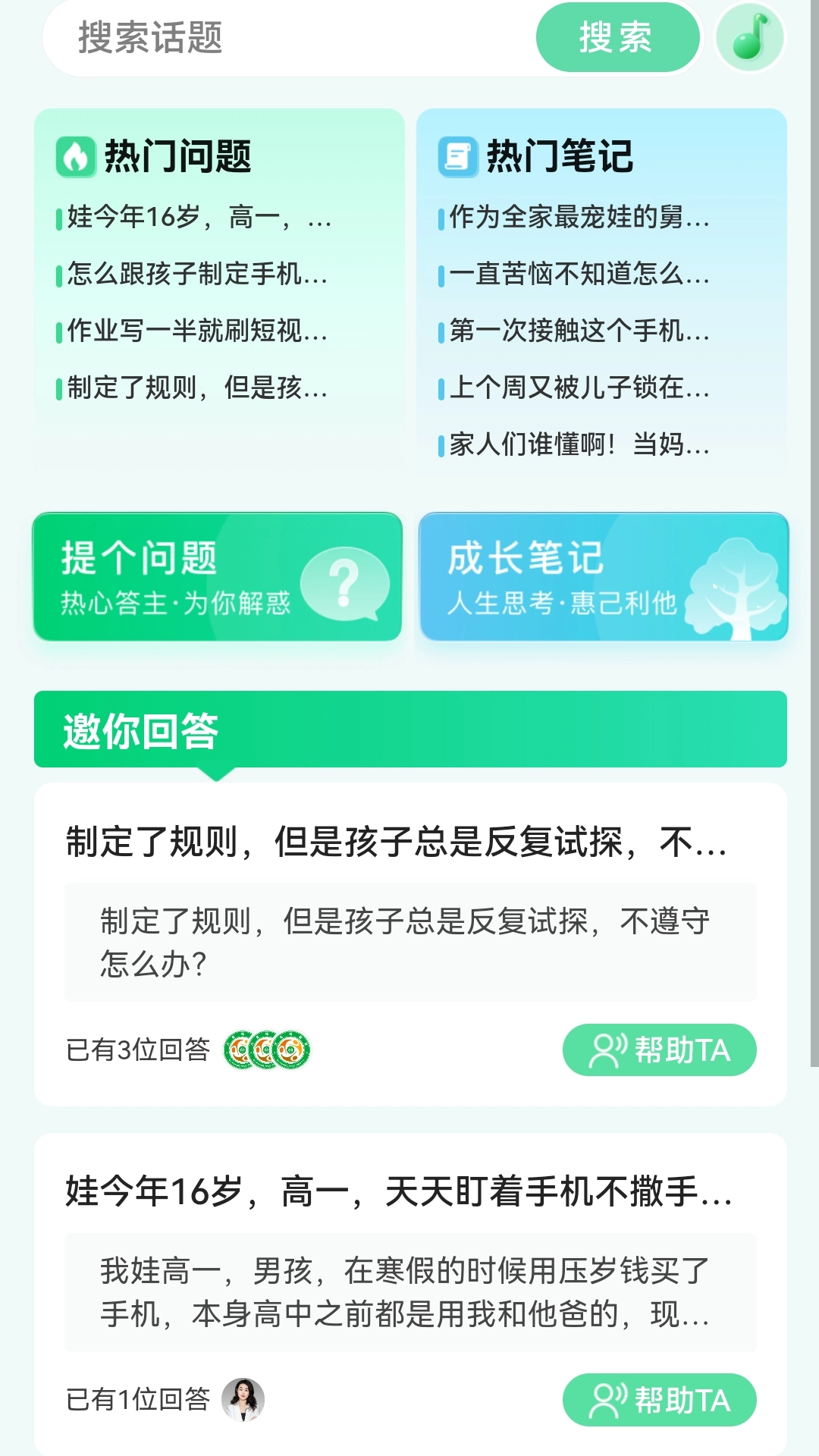Viewport: 819px width, 1456px height.
Task: Click the circular answerer badges near 已有3位回答
Action: 267,1050
